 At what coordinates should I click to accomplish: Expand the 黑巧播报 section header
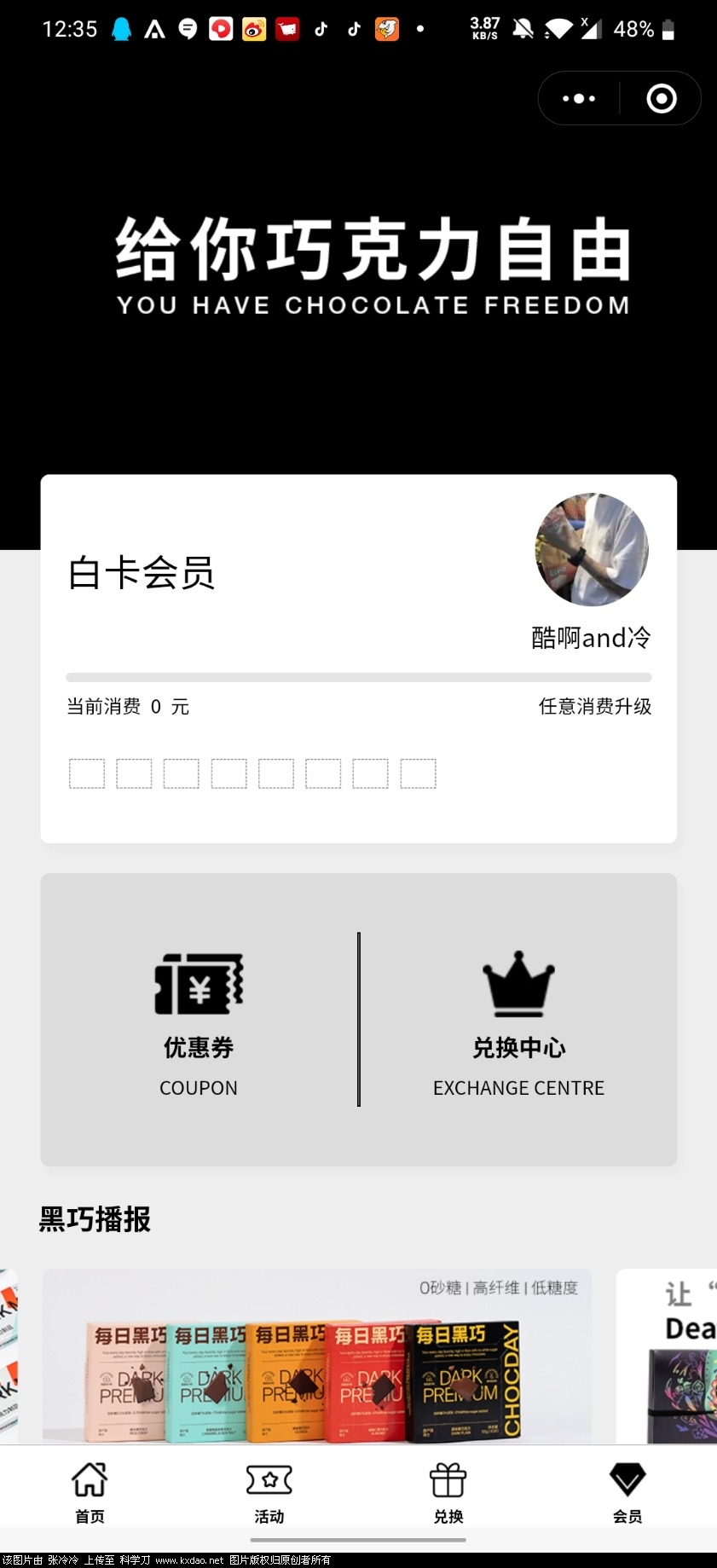click(94, 1219)
